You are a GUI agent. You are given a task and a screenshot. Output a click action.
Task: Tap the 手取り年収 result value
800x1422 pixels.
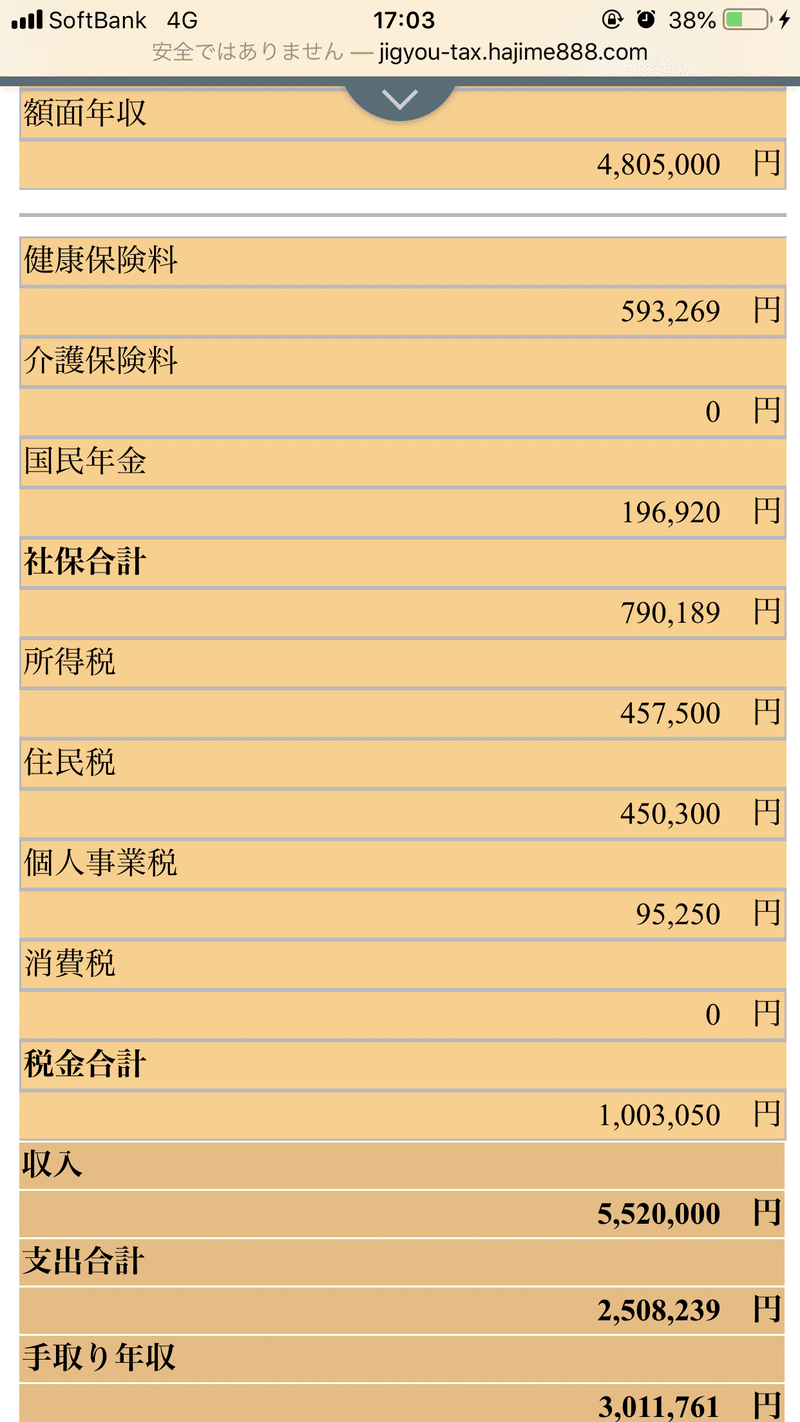400,1405
